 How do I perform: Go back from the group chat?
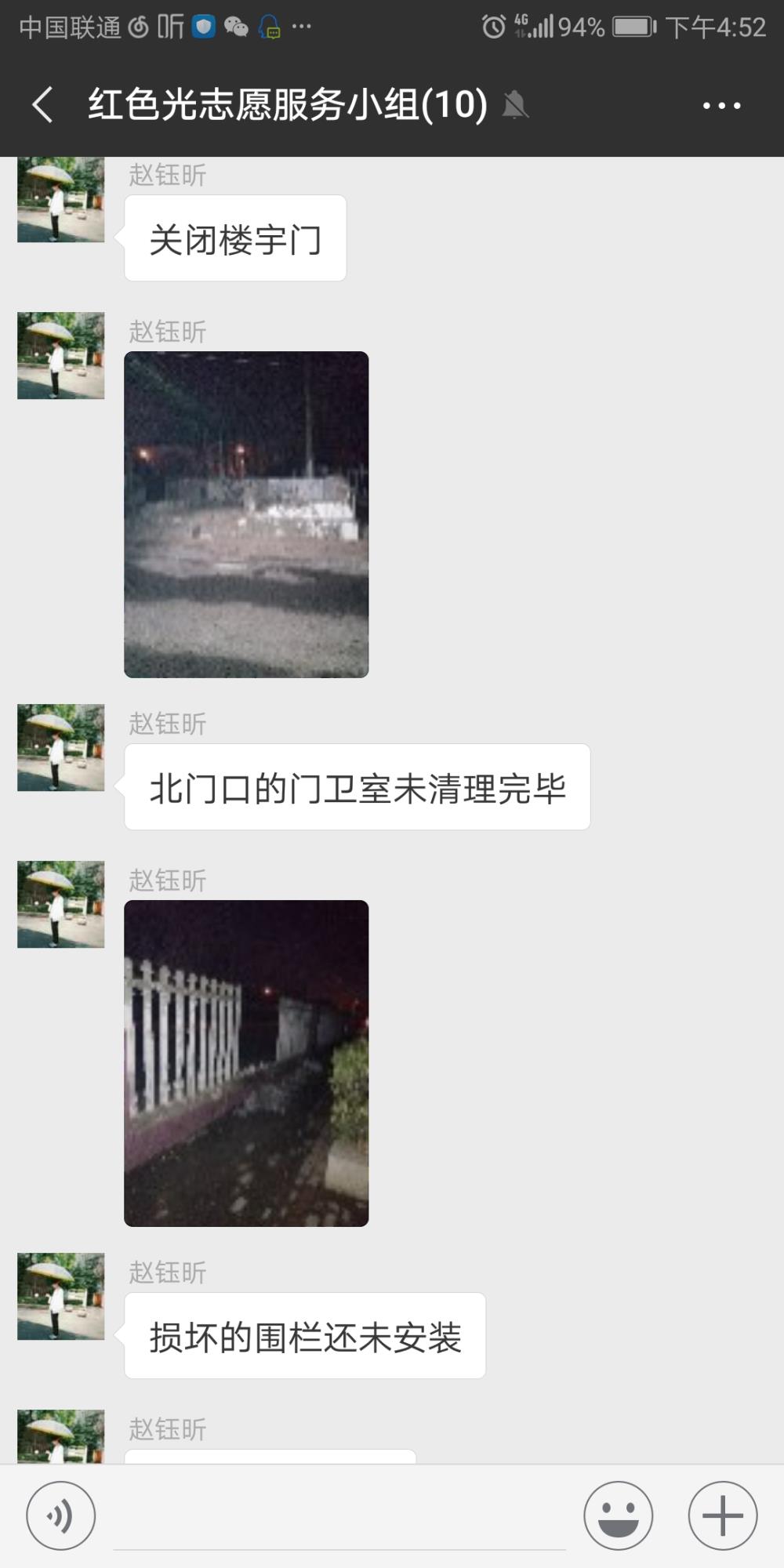43,104
